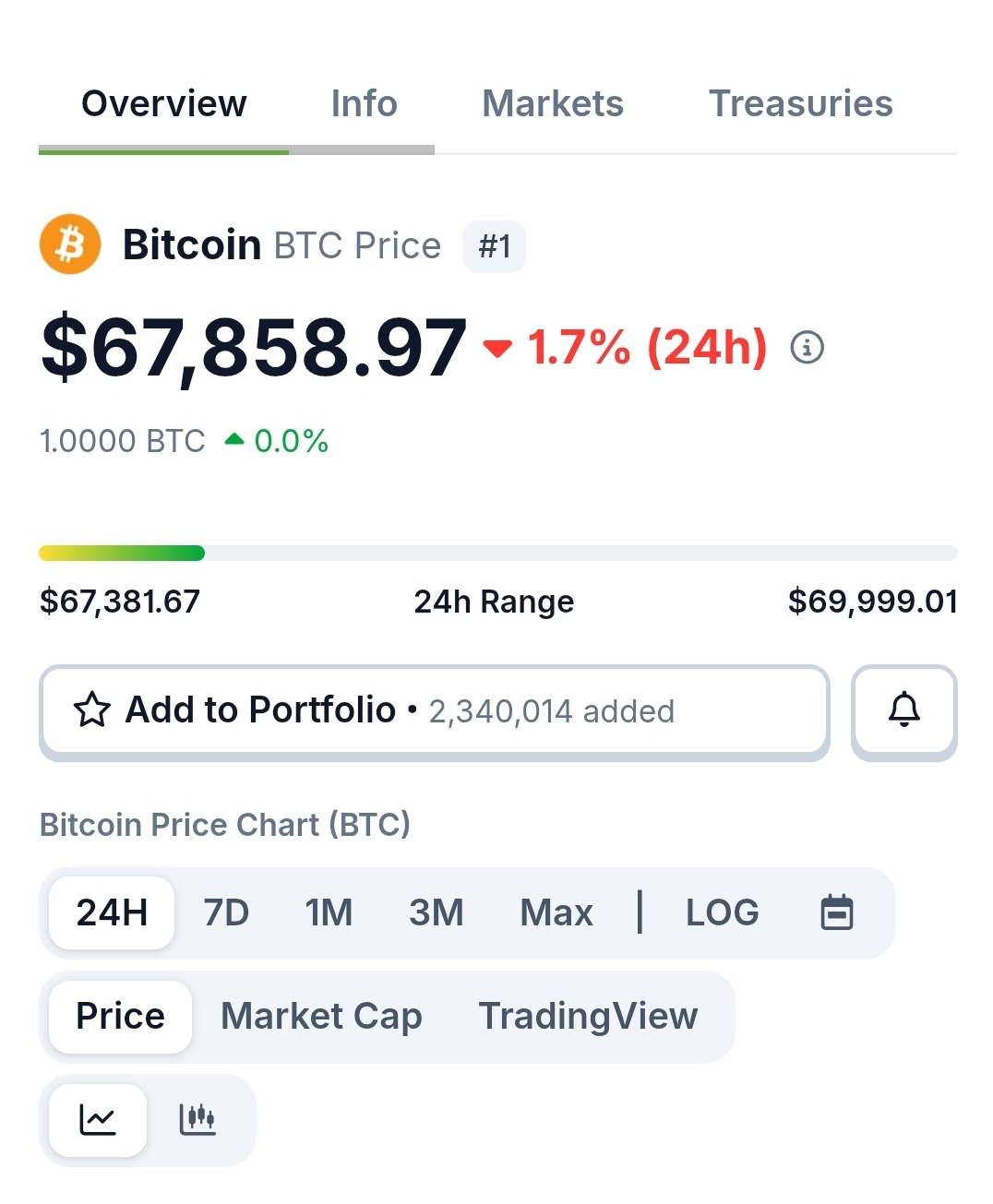This screenshot has height=1204, width=993.
Task: Show the 1M chart range
Action: (x=329, y=912)
